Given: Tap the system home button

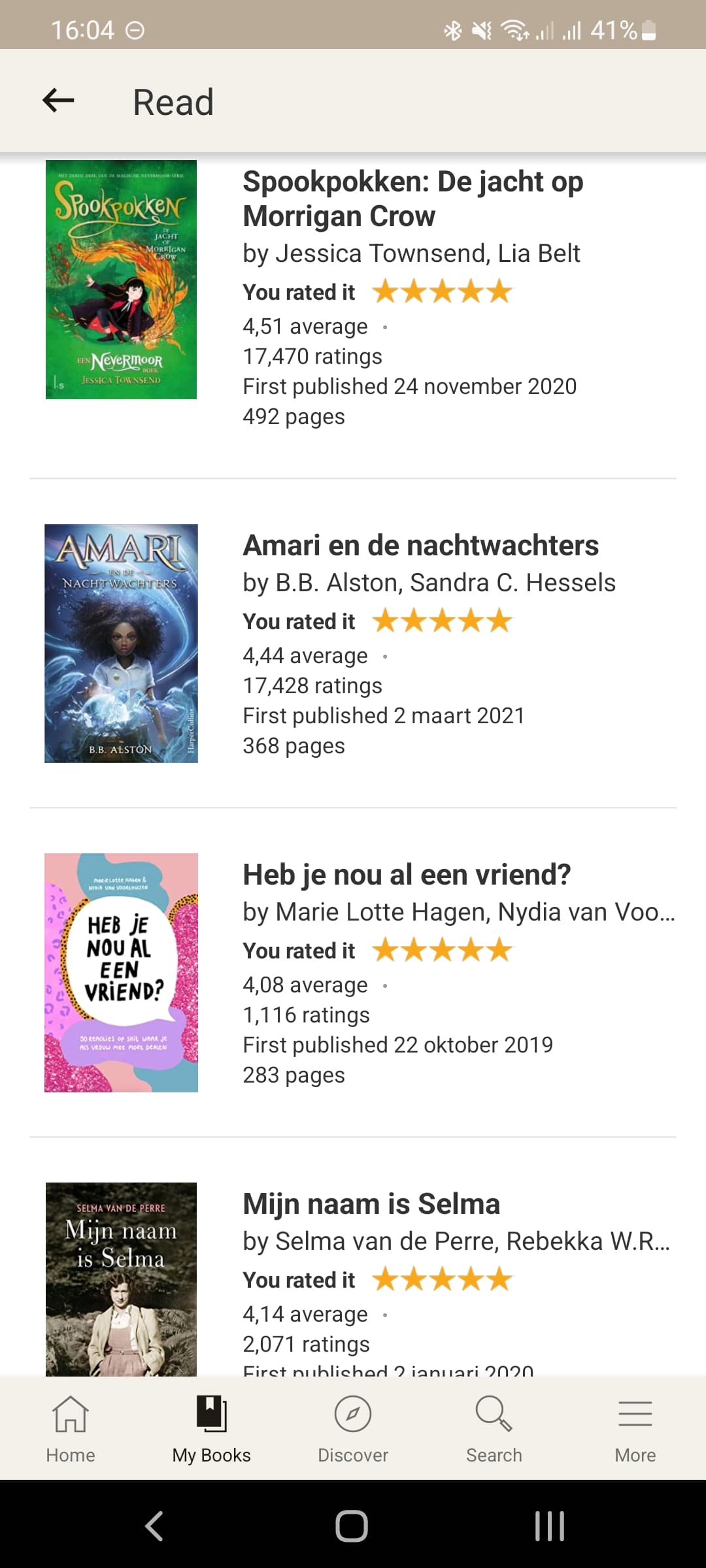Looking at the screenshot, I should coord(352,1526).
